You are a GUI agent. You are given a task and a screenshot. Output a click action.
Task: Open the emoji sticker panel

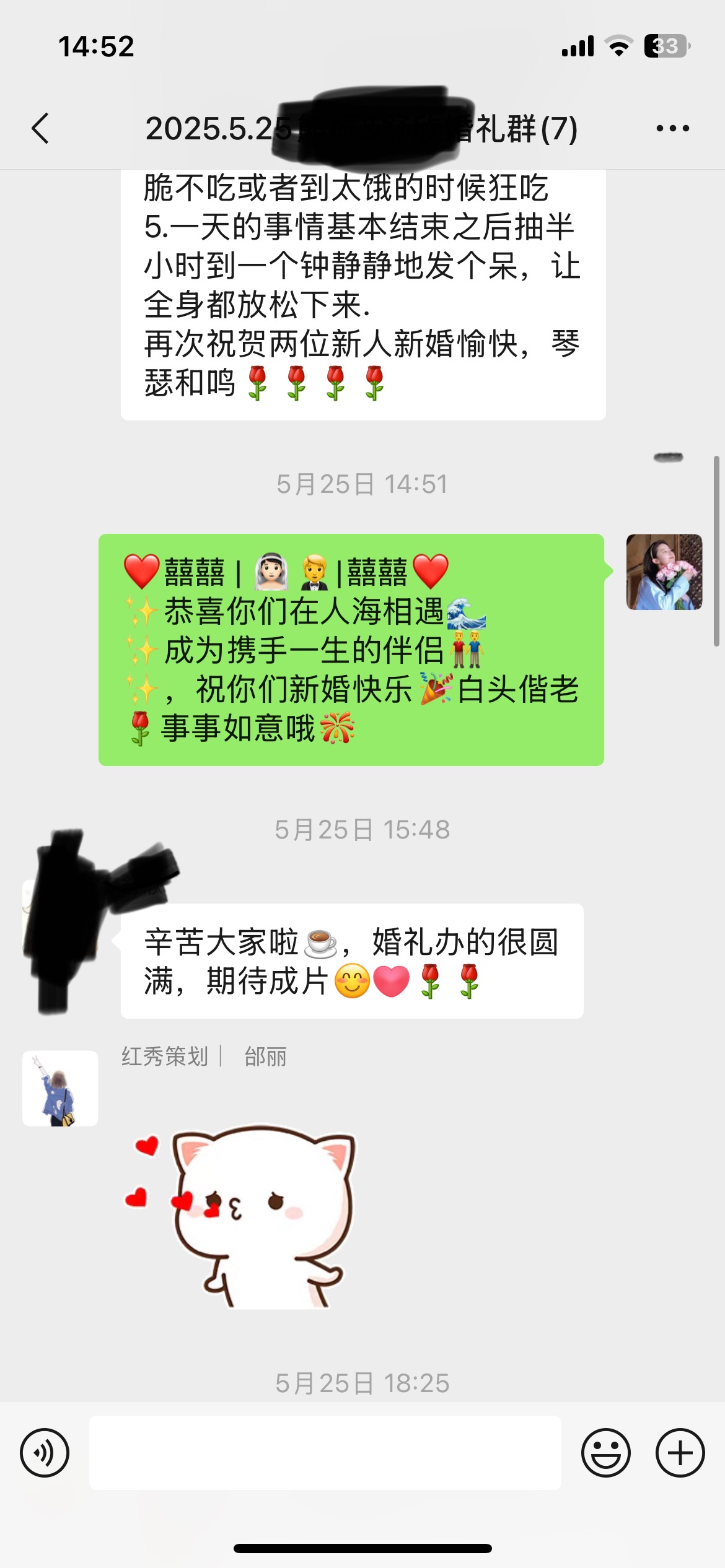tap(606, 1453)
